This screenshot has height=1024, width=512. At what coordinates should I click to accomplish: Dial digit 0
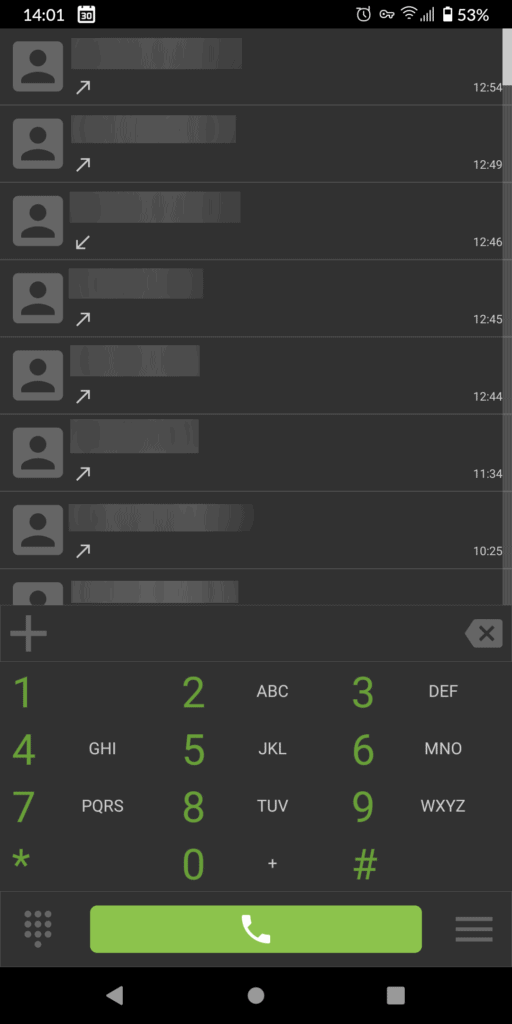click(255, 863)
